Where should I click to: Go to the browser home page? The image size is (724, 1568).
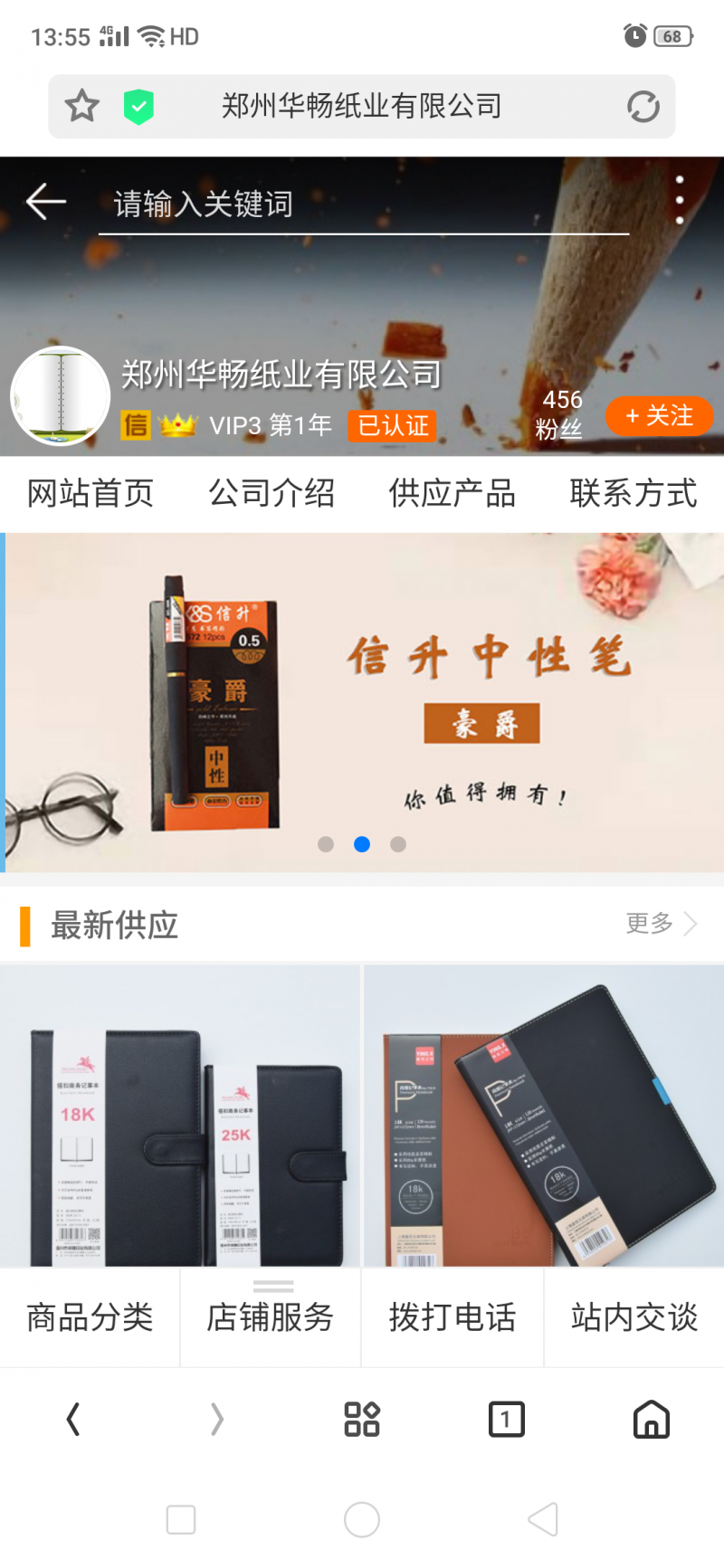[651, 1420]
